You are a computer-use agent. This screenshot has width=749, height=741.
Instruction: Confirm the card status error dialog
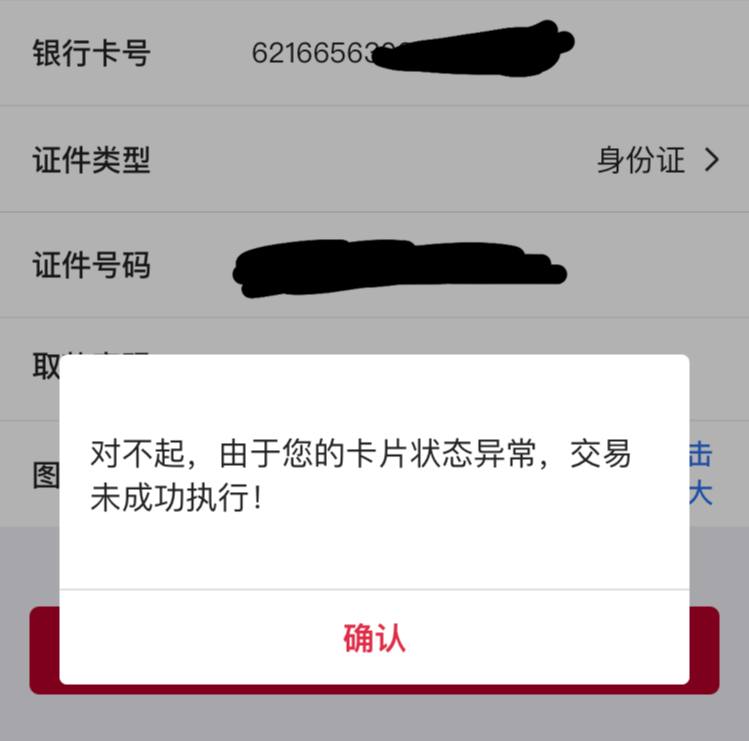click(374, 638)
